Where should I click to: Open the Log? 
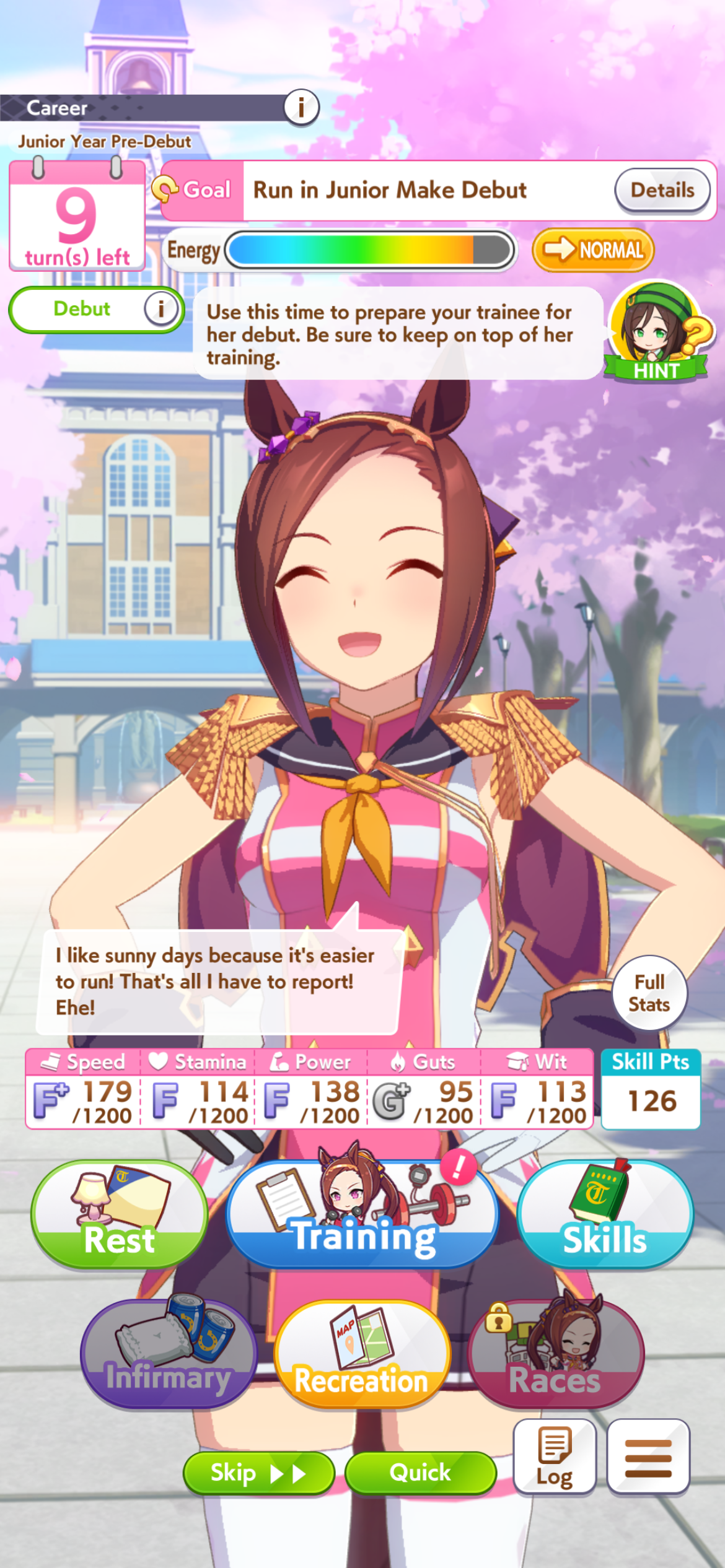click(x=555, y=1457)
